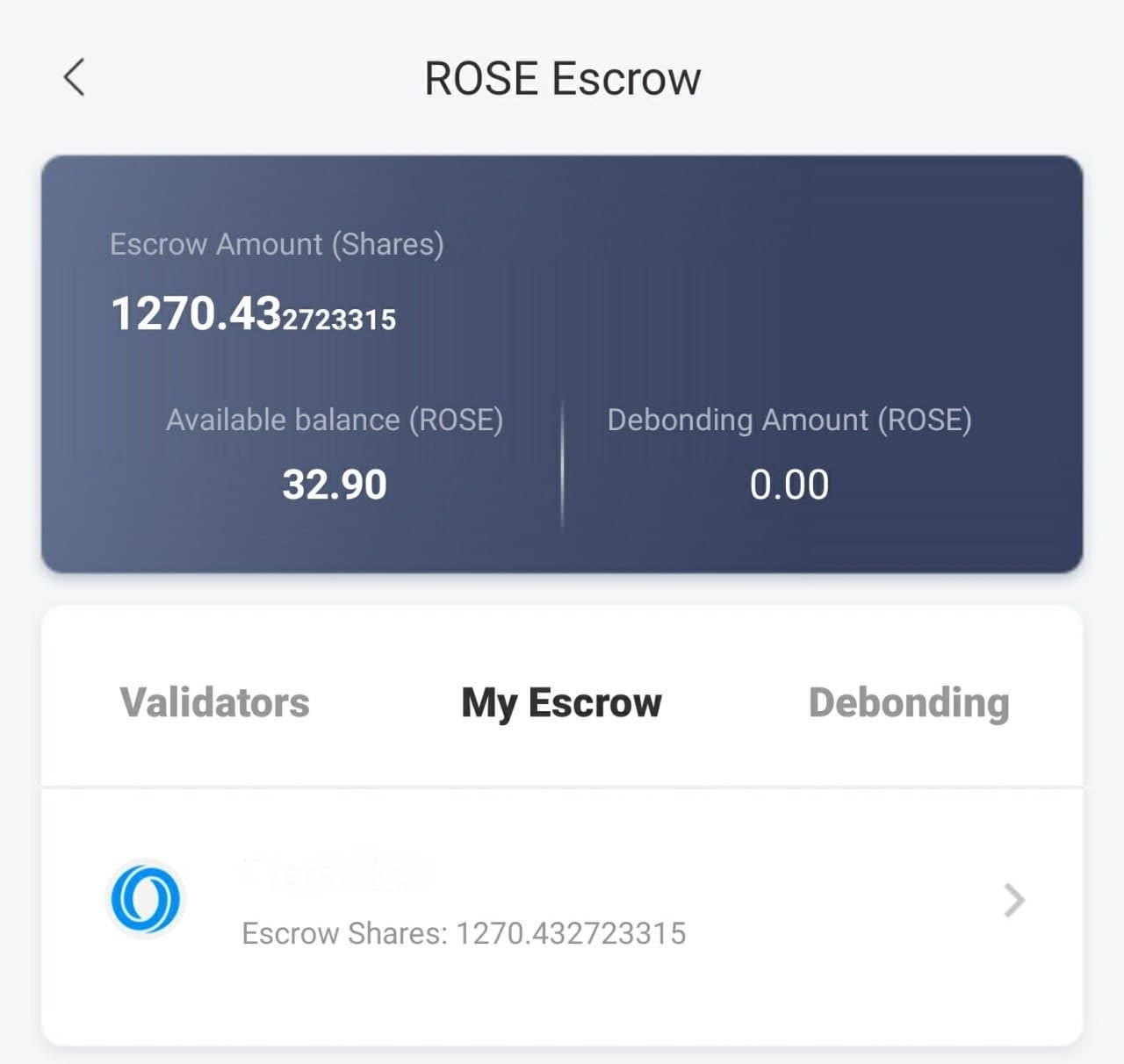Go back from ROSE Escrow screen
The height and width of the screenshot is (1064, 1124).
pyautogui.click(x=75, y=77)
